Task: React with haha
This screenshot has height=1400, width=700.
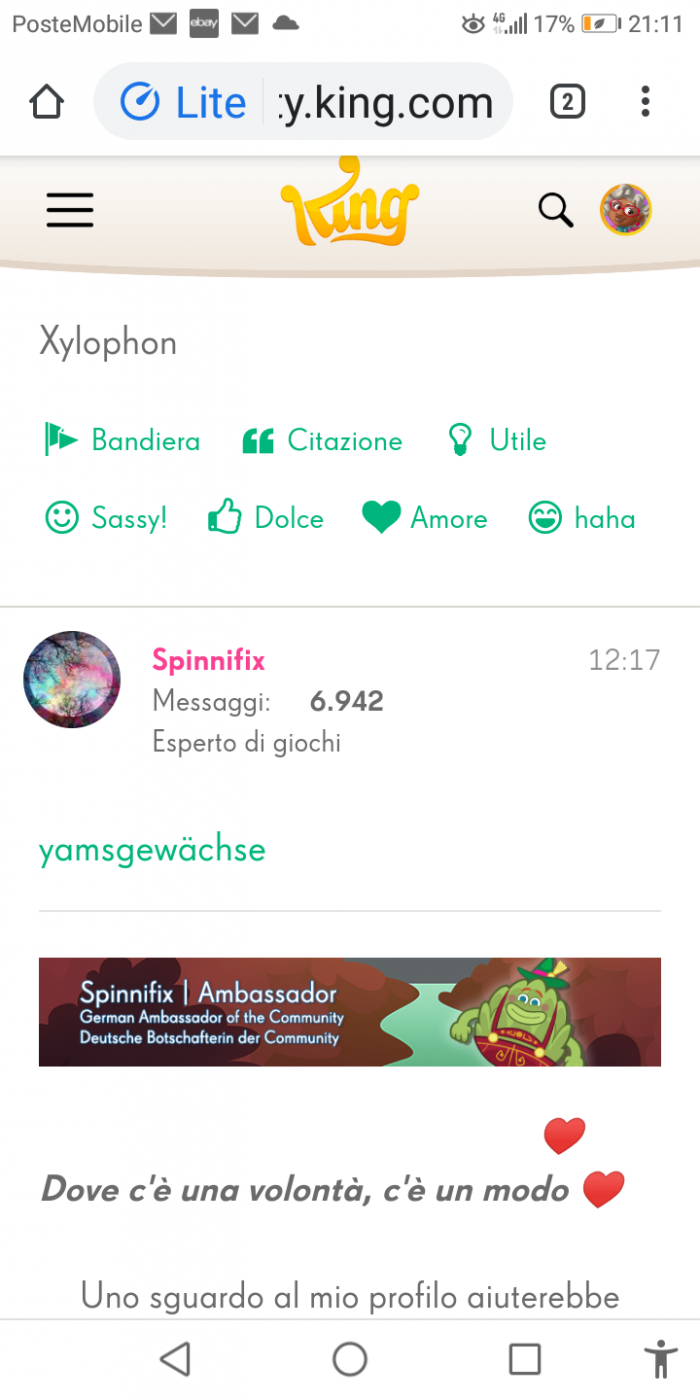Action: point(582,518)
